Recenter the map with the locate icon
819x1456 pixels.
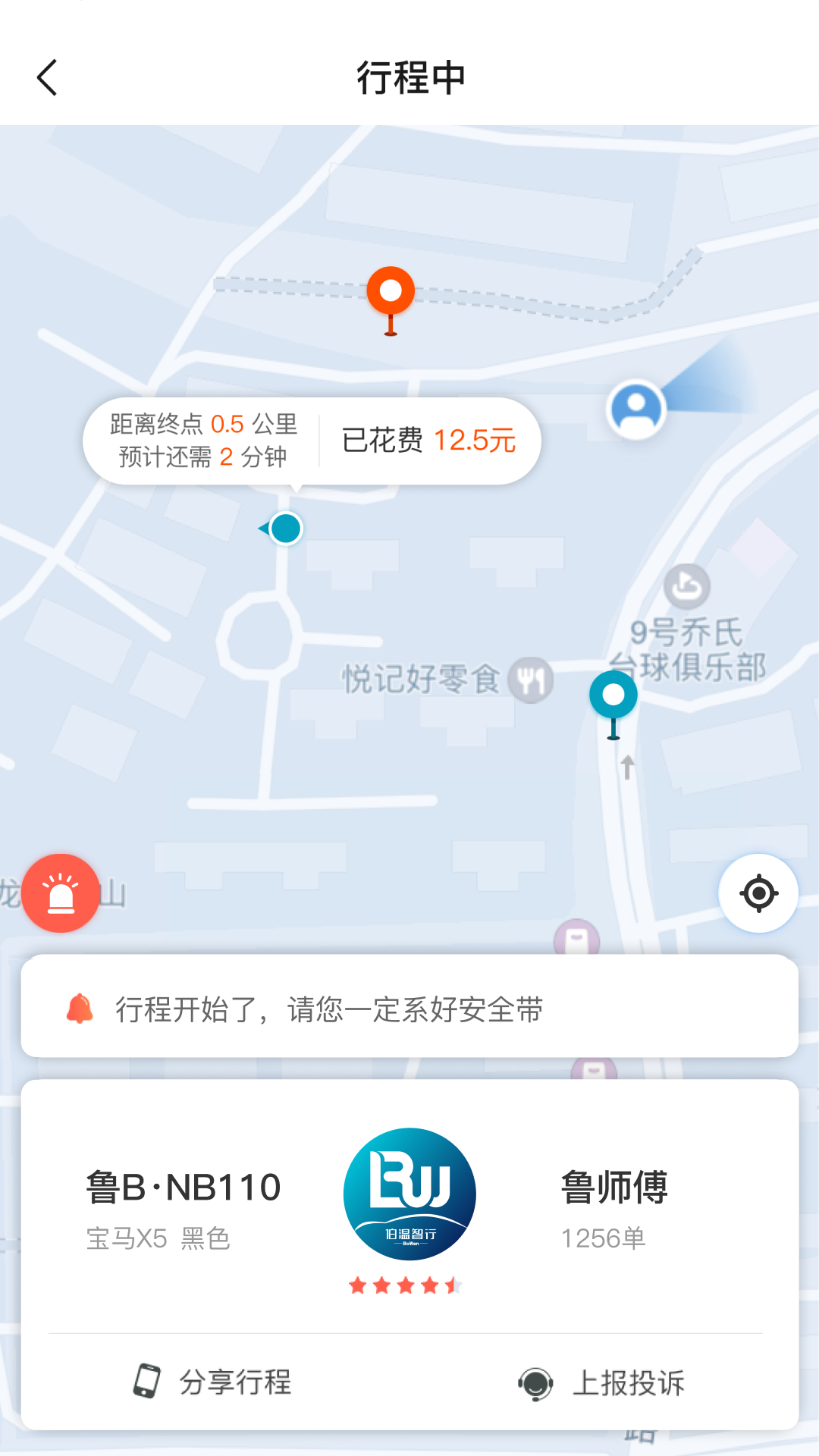758,893
